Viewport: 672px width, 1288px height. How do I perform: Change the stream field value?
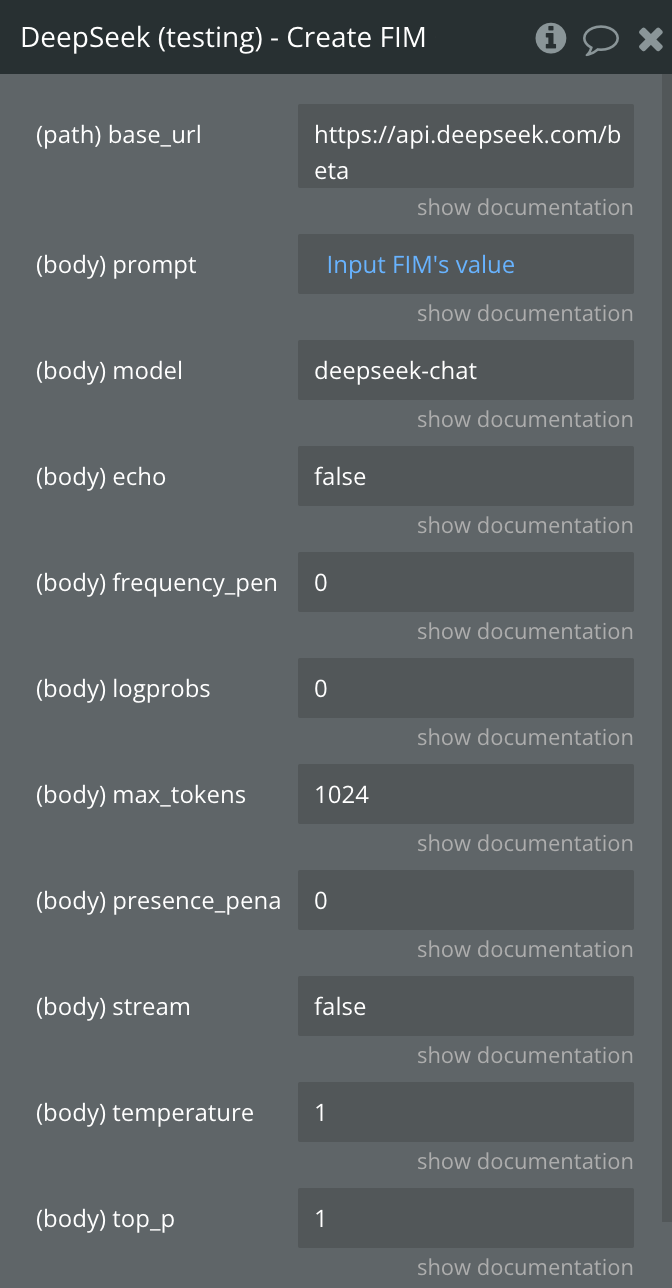point(465,1007)
